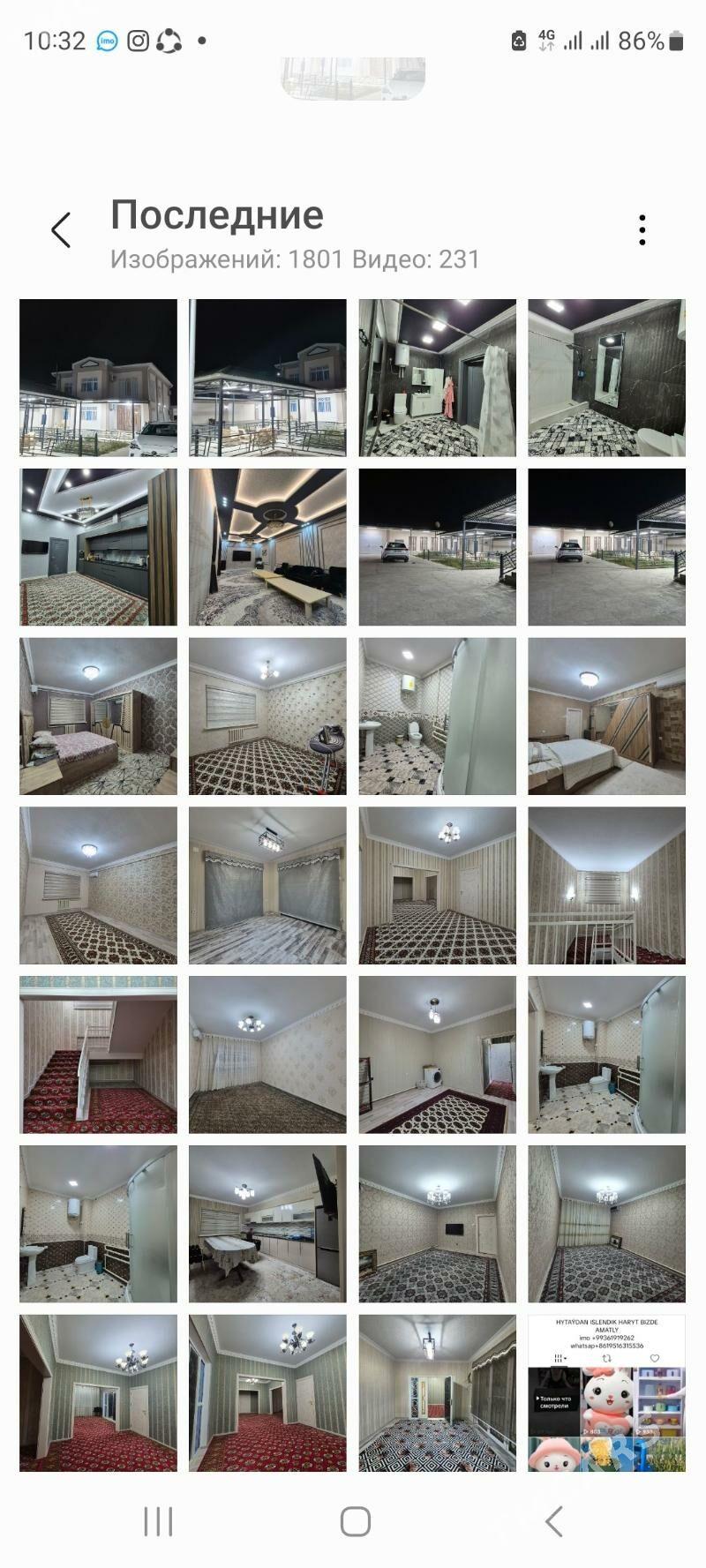Screen dimensions: 706x1568
Task: View the hallway photo with black-white patterned carpet
Action: click(437, 1394)
